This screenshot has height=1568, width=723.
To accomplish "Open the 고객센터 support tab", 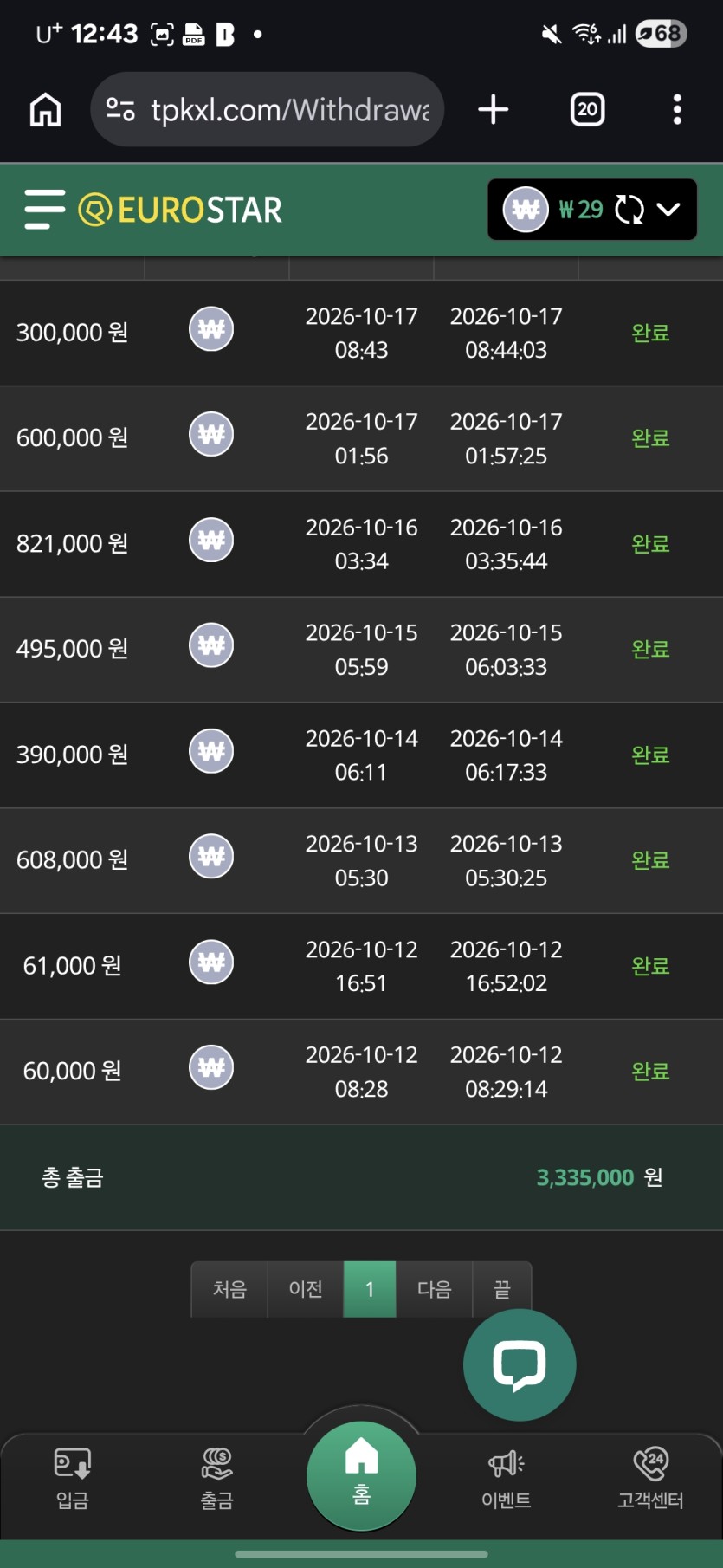I will point(650,1480).
